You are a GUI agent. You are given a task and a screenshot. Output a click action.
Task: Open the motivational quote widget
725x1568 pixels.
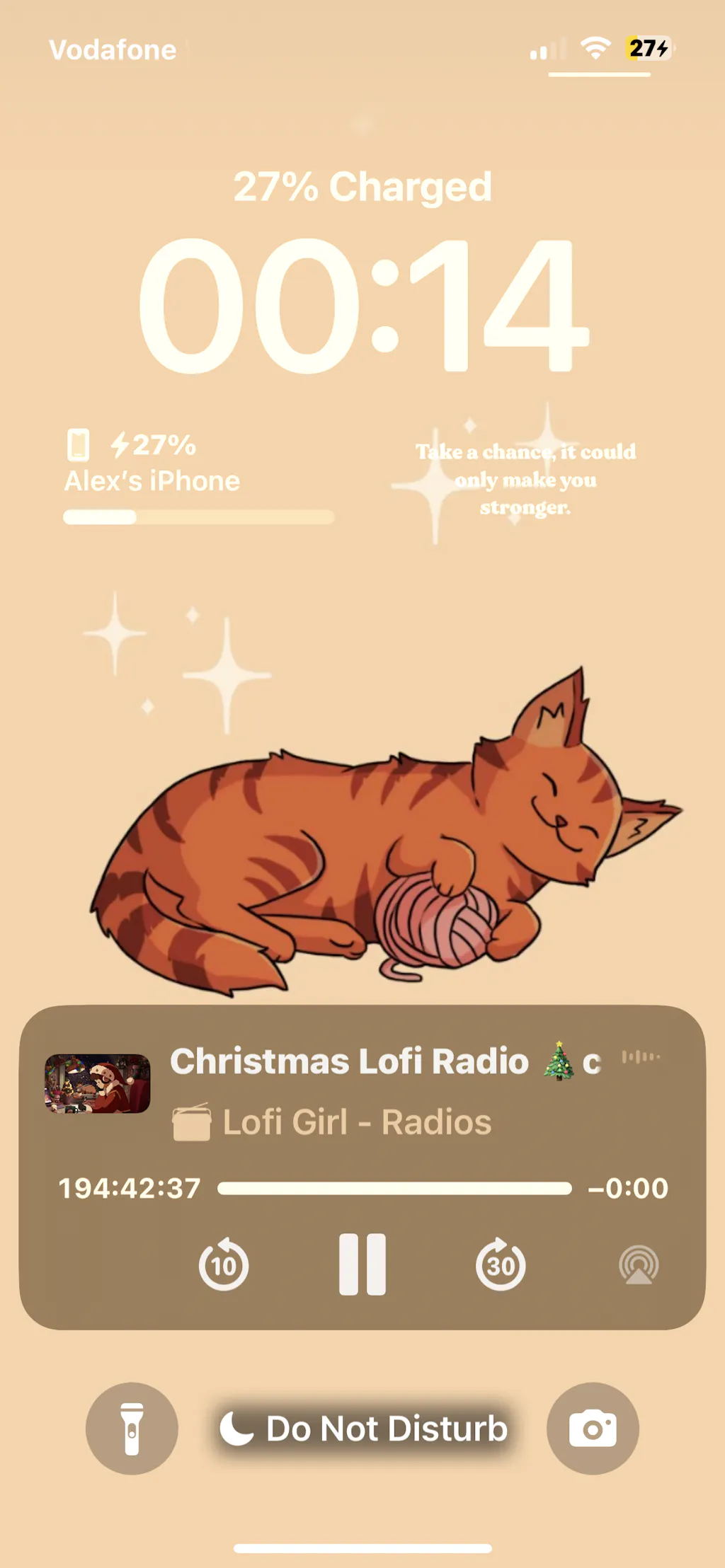tap(525, 479)
